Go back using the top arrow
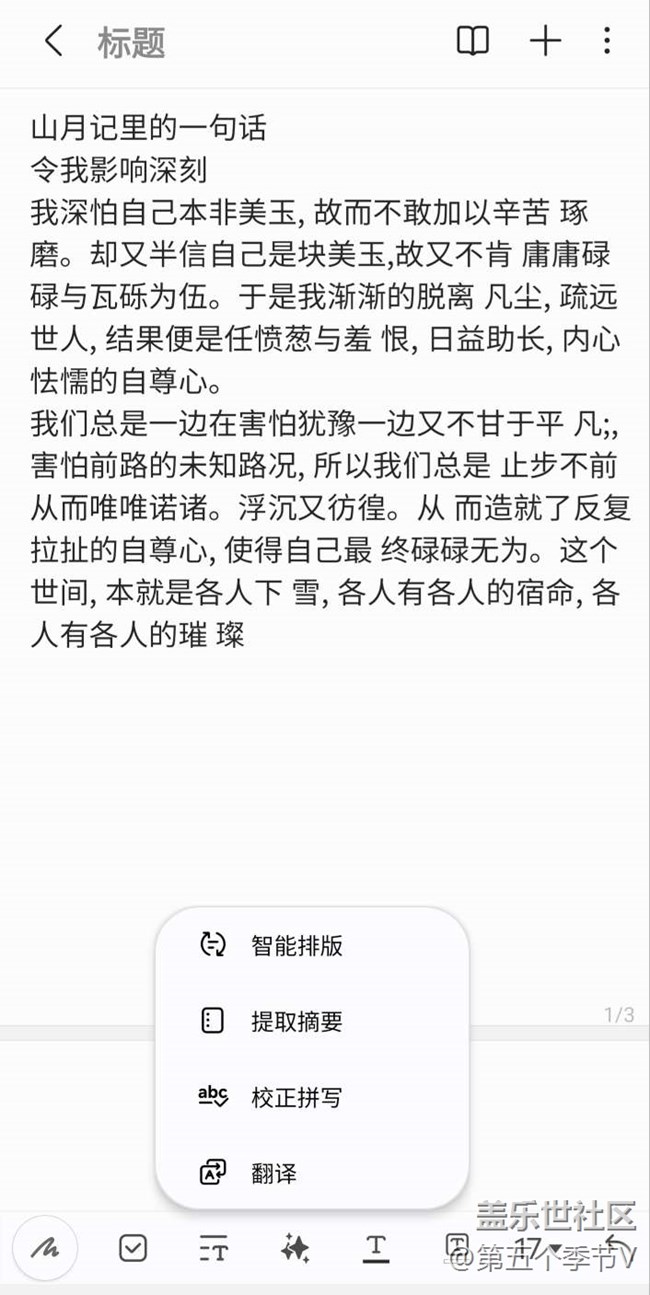This screenshot has height=1295, width=650. 54,41
